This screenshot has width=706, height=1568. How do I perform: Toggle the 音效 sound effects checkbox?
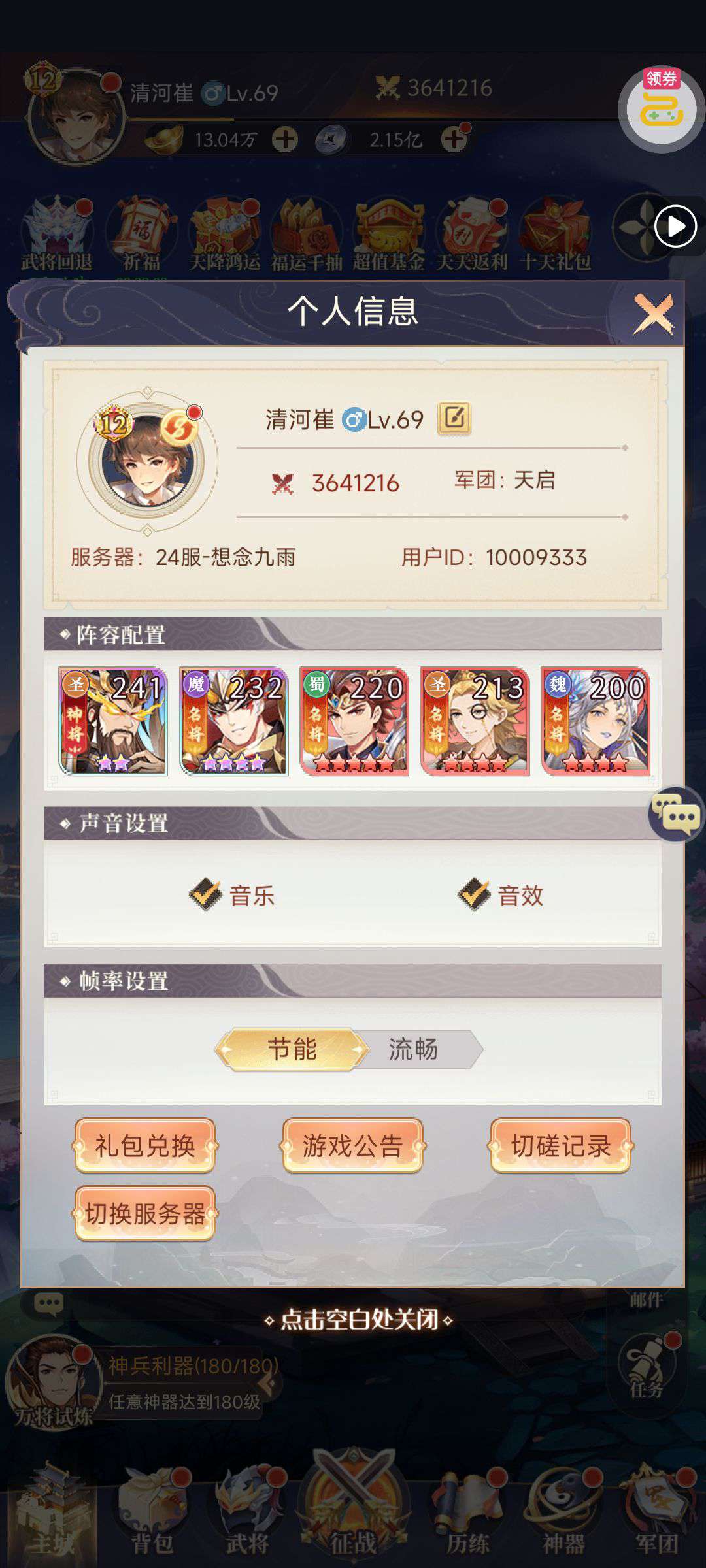point(475,894)
